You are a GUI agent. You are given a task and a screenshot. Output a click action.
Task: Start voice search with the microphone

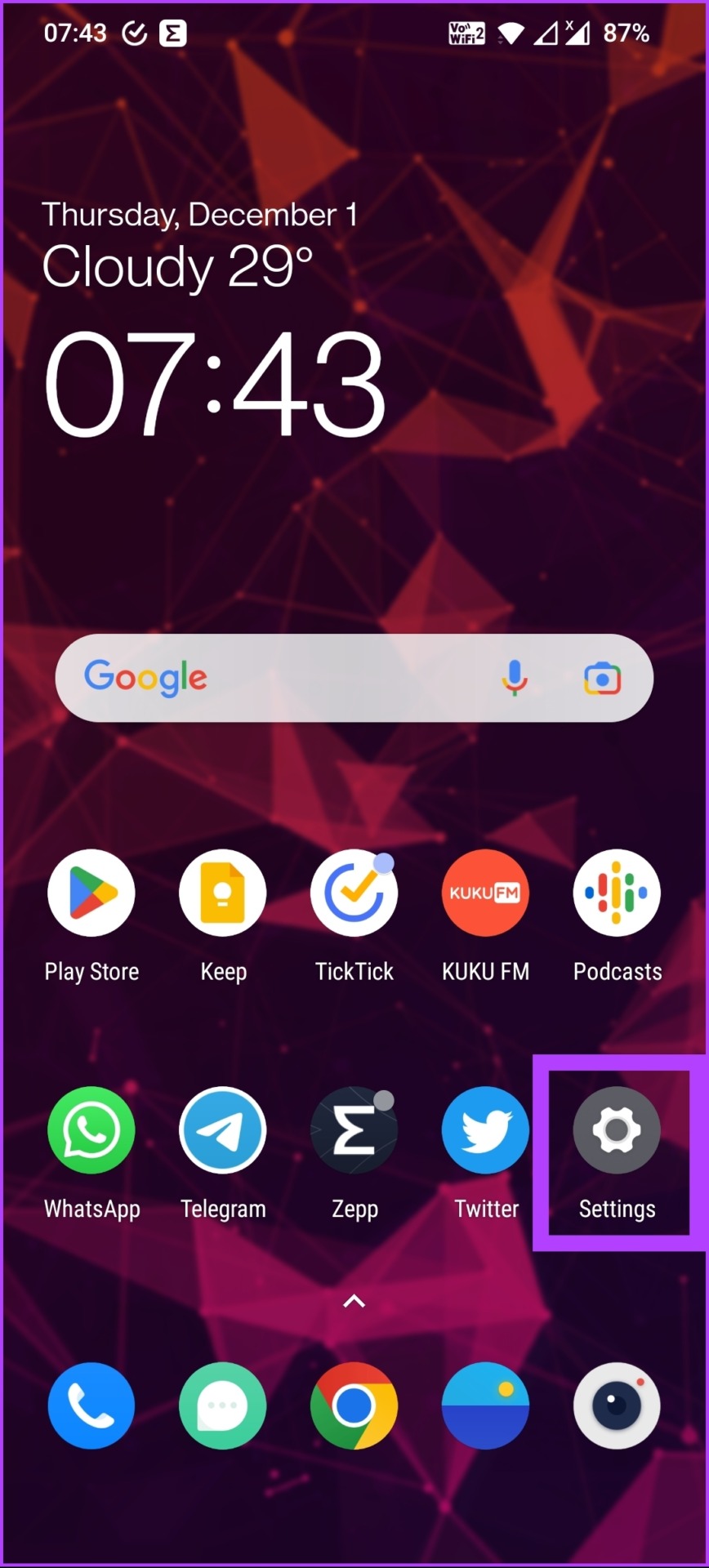515,678
